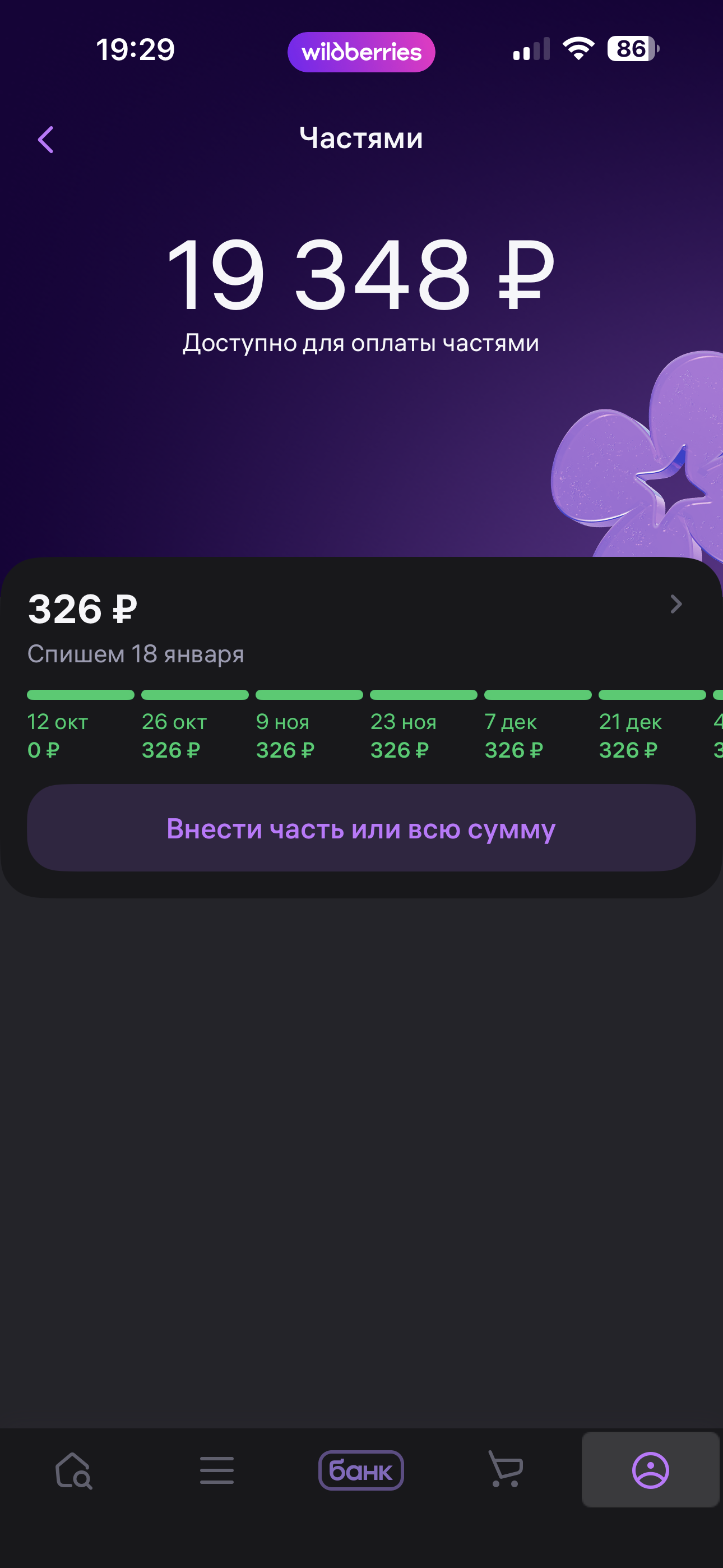Open the profile tab
This screenshot has height=1568, width=723.
[651, 1470]
